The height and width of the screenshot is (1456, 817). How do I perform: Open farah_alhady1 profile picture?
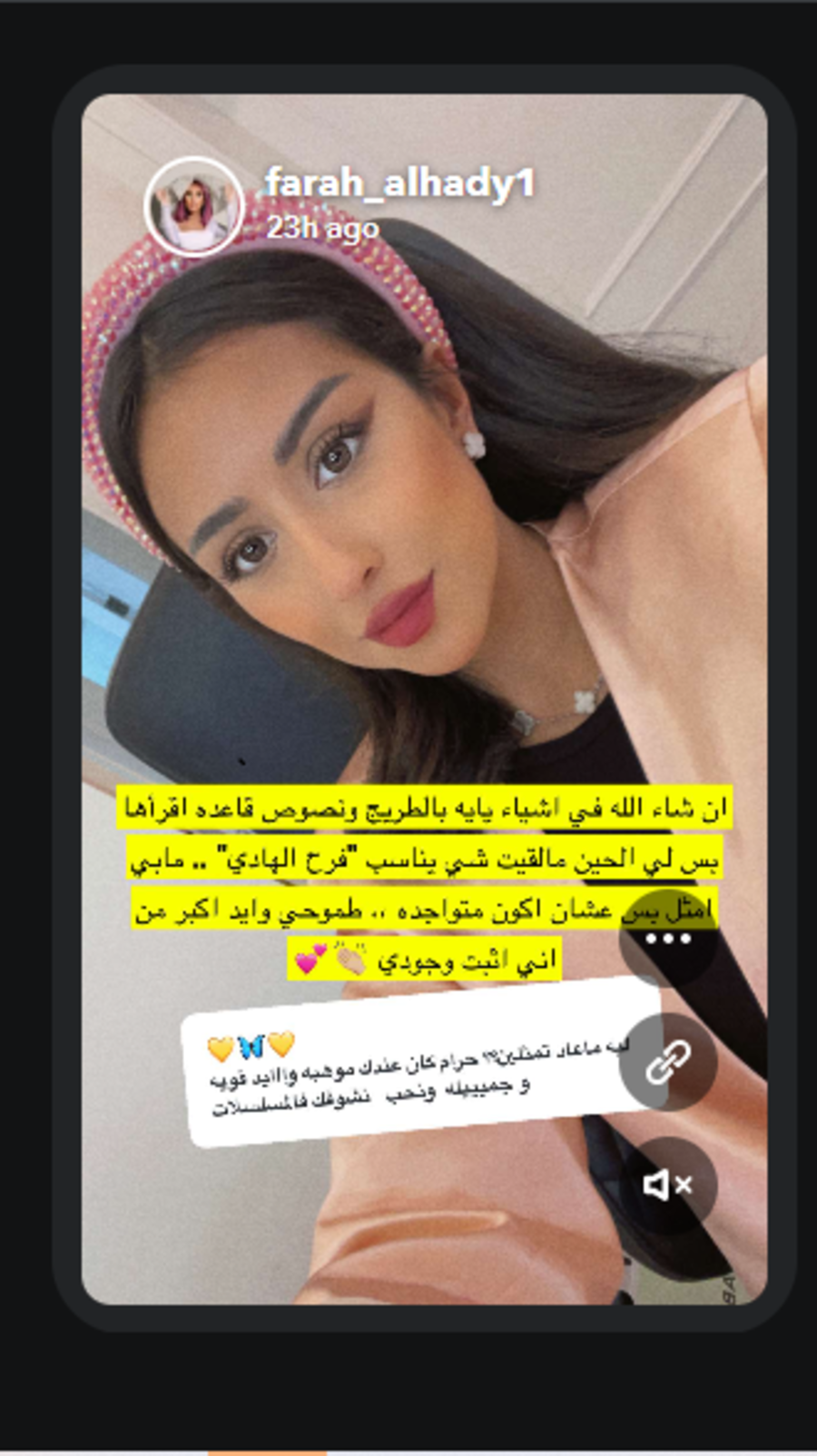pos(192,207)
